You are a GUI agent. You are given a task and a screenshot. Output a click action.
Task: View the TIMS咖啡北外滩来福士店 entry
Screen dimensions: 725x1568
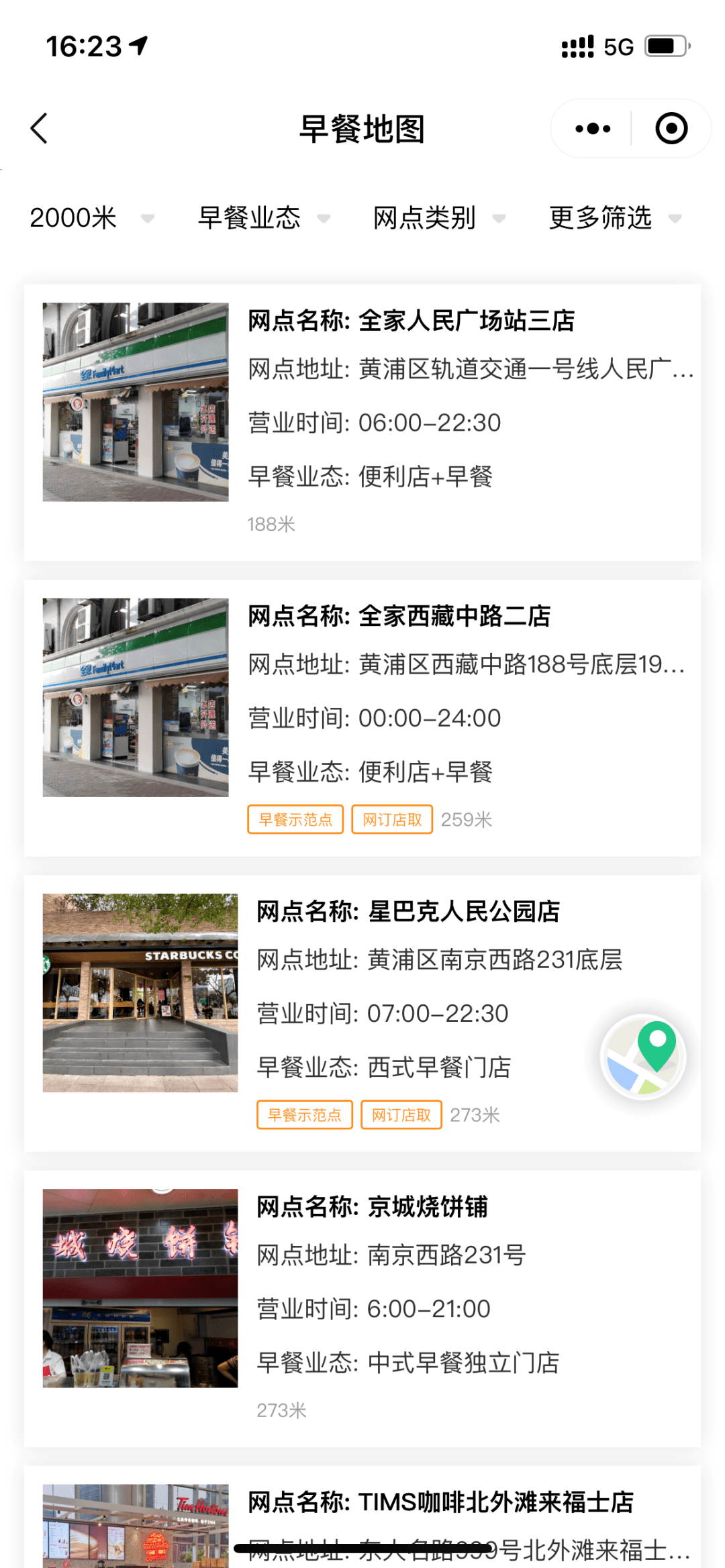point(362,1523)
